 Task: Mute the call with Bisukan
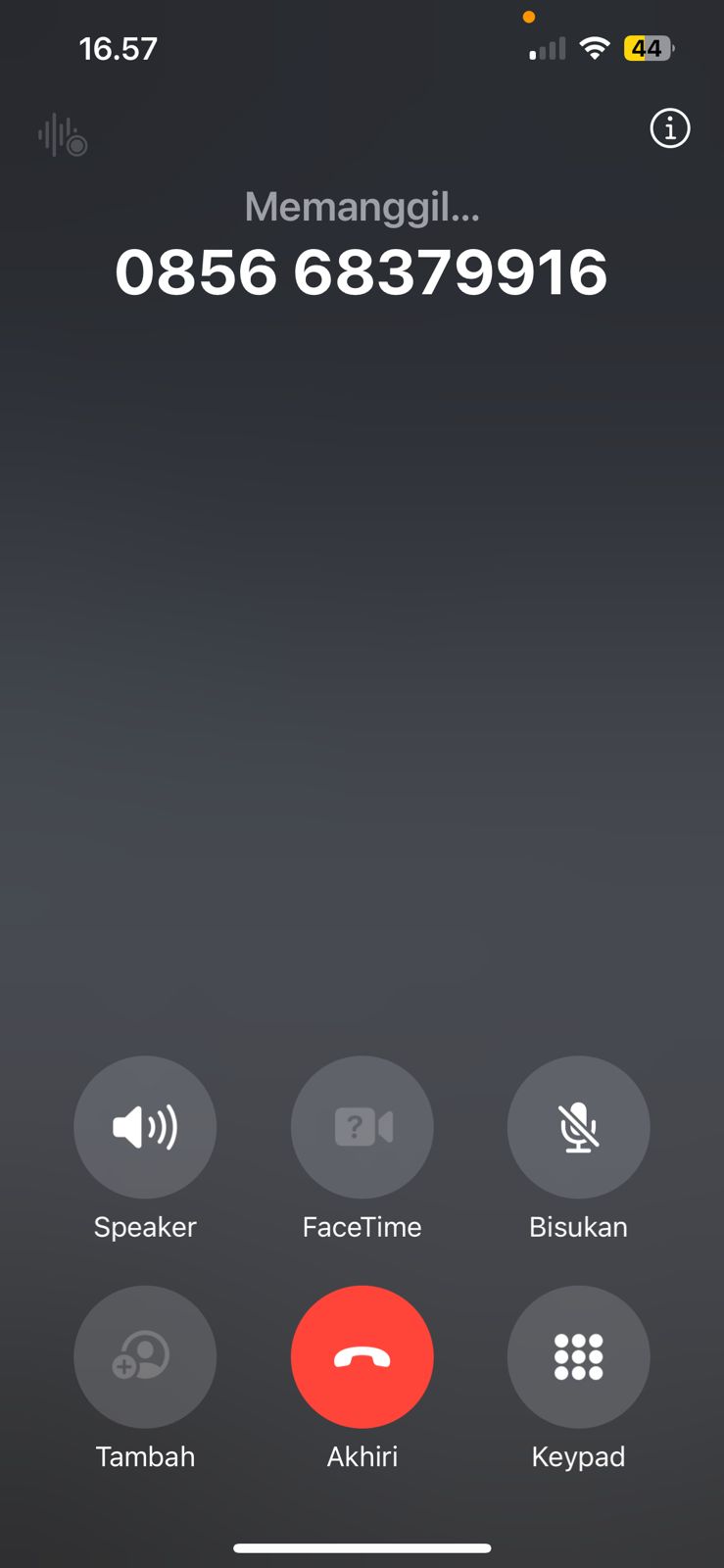(x=578, y=1127)
